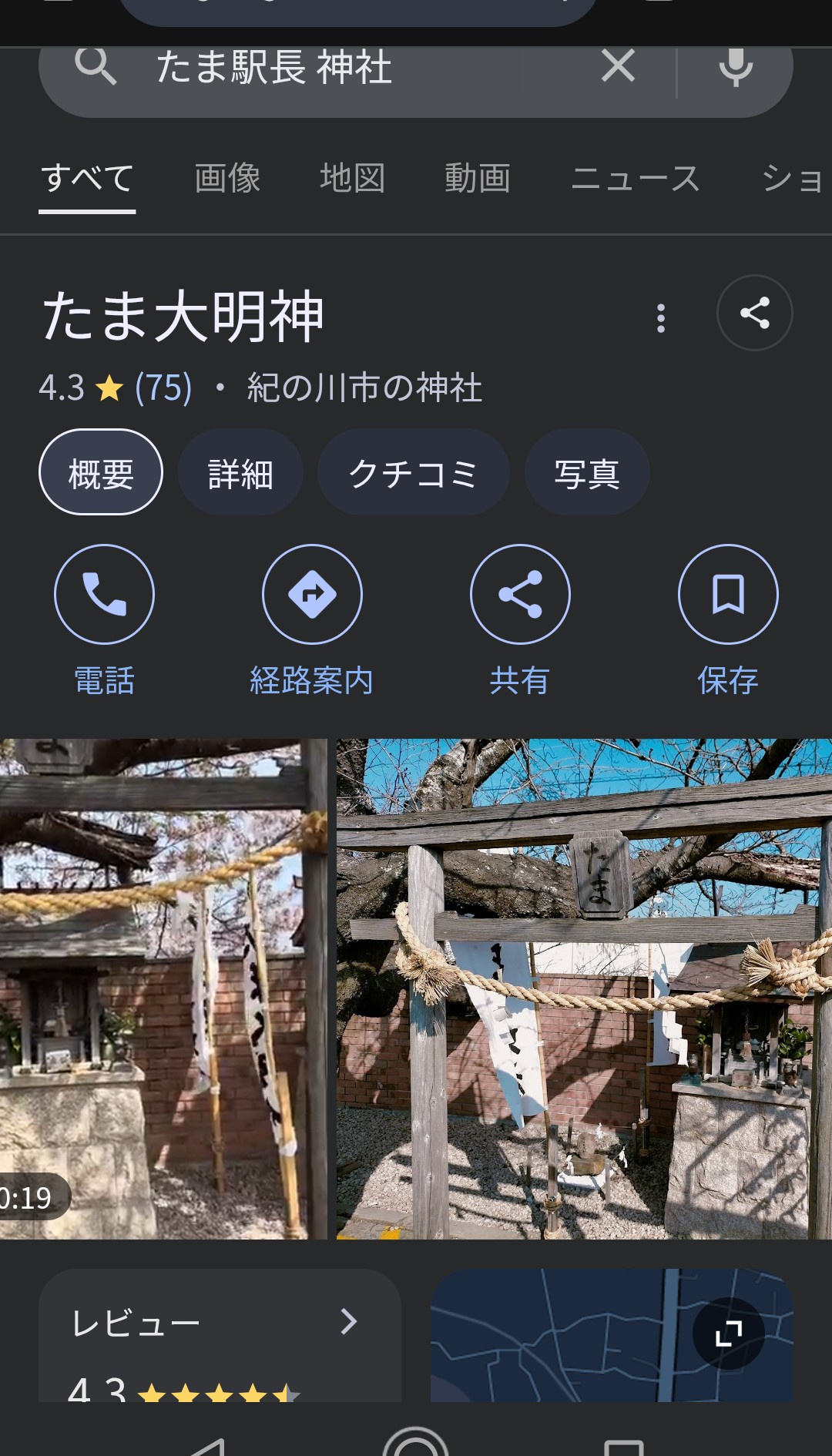This screenshot has width=832, height=1456.
Task: Open the ニュース tab
Action: click(636, 178)
